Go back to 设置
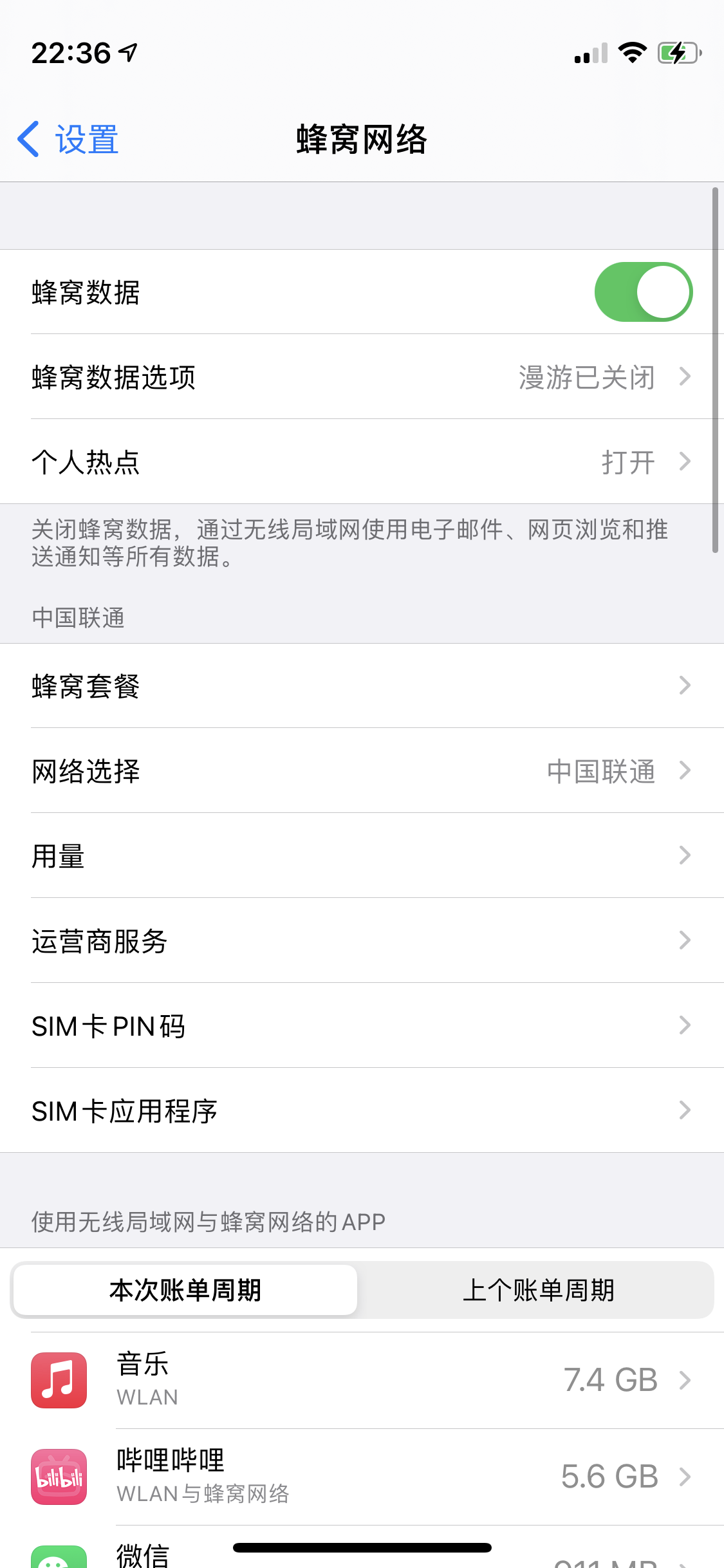This screenshot has width=724, height=1568. (68, 139)
